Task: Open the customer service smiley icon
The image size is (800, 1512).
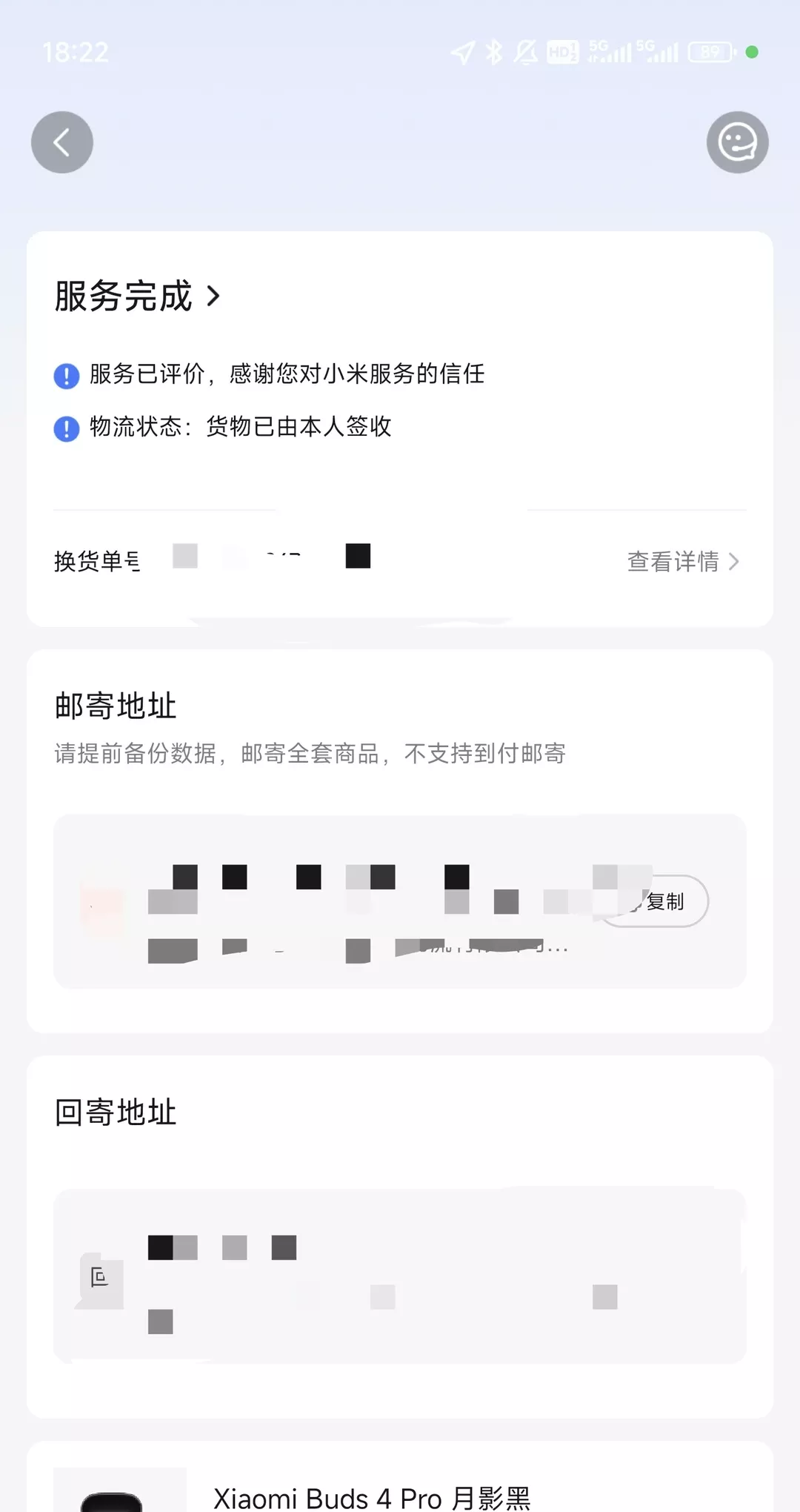Action: 736,142
